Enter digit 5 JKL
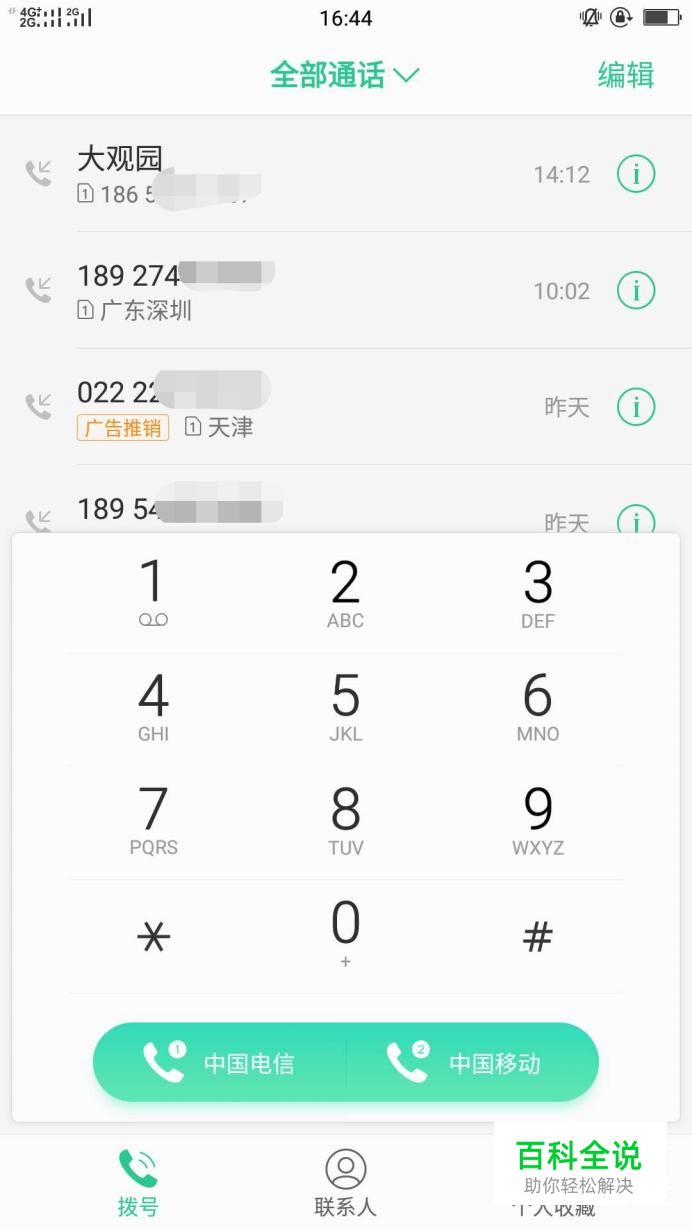Image resolution: width=692 pixels, height=1230 pixels. [x=345, y=707]
